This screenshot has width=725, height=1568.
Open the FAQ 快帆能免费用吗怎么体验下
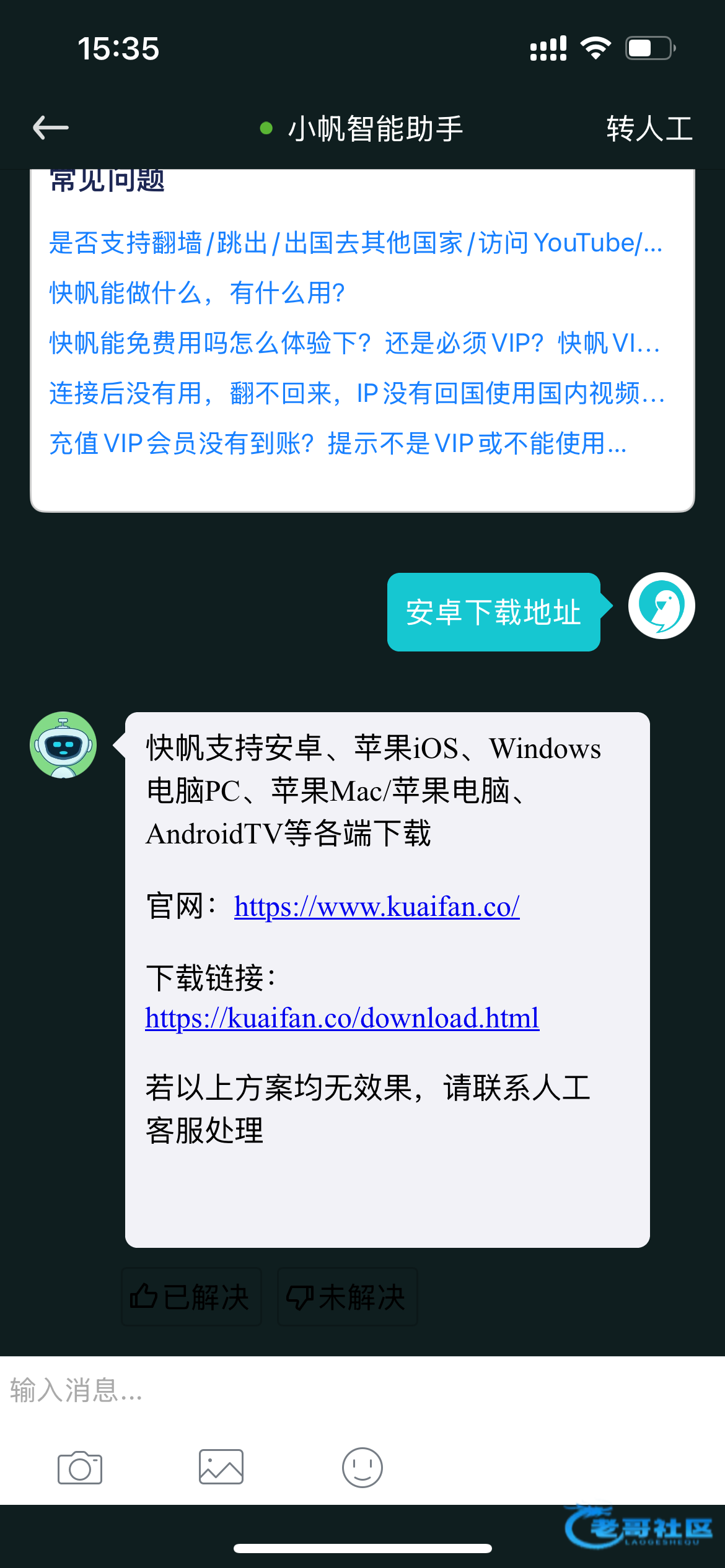coord(355,343)
